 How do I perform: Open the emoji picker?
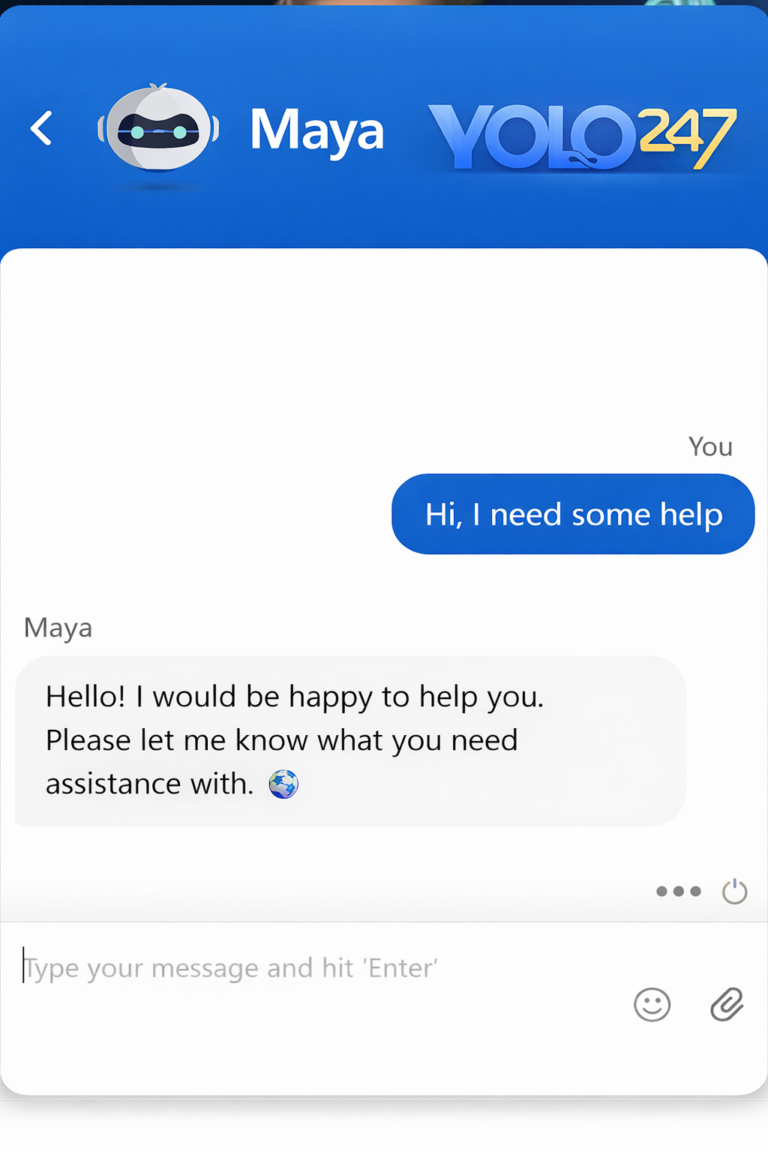pos(652,1004)
